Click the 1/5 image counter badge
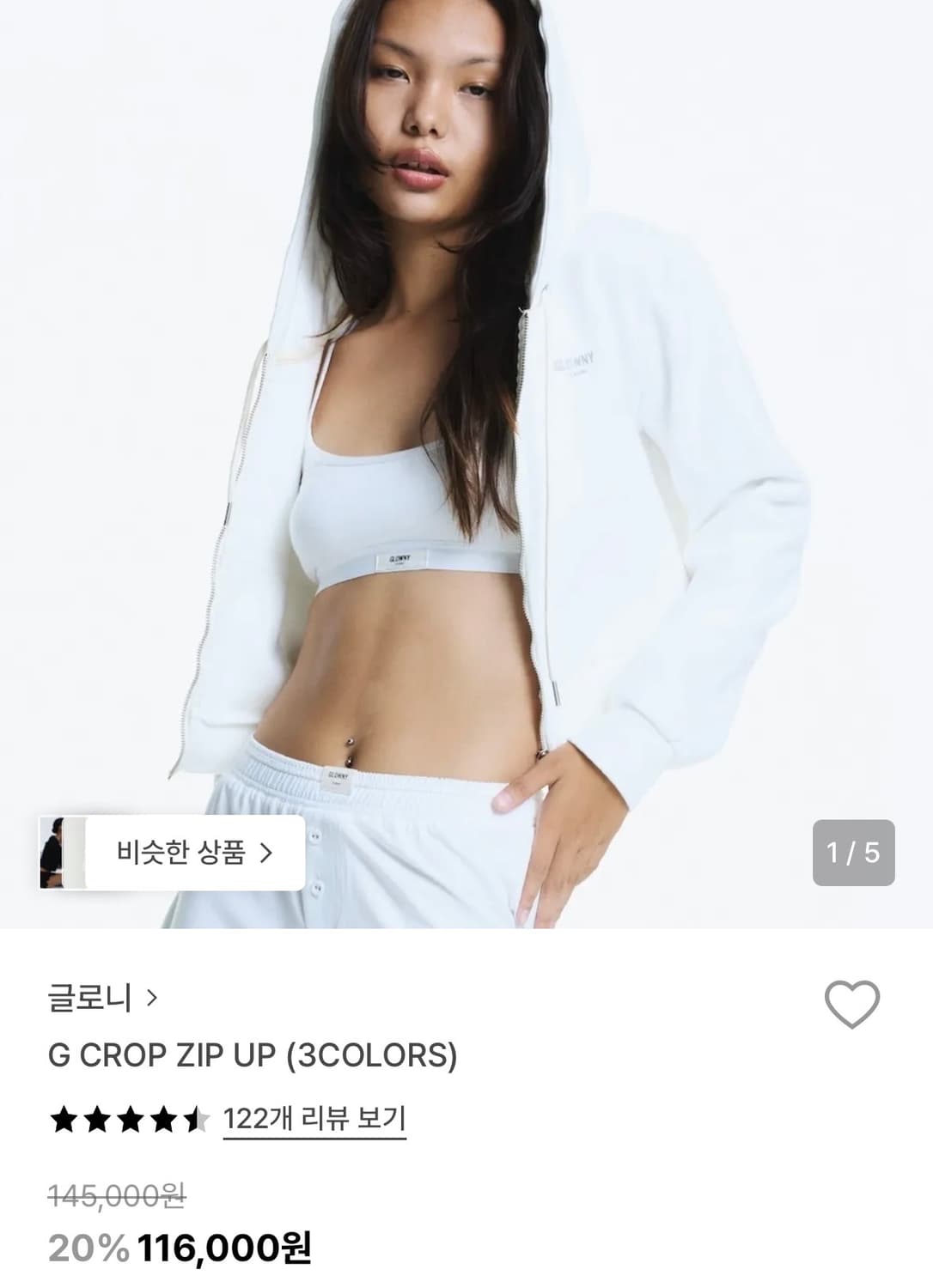The image size is (933, 1288). pyautogui.click(x=854, y=854)
